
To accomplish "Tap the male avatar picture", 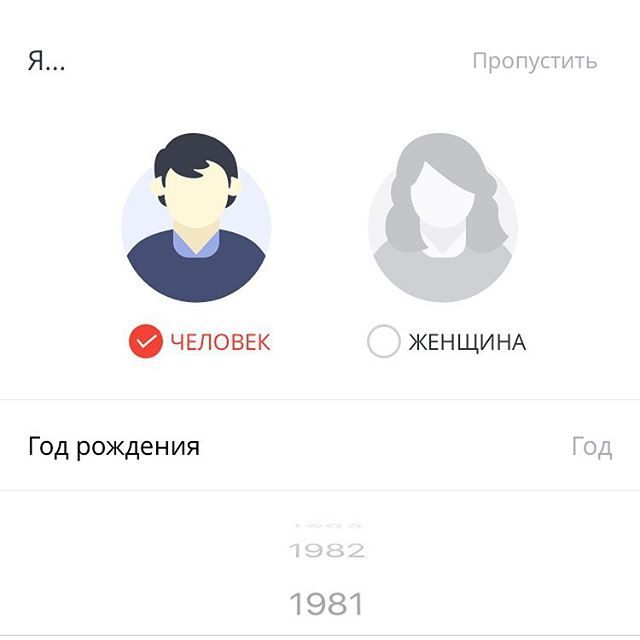I will [196, 223].
